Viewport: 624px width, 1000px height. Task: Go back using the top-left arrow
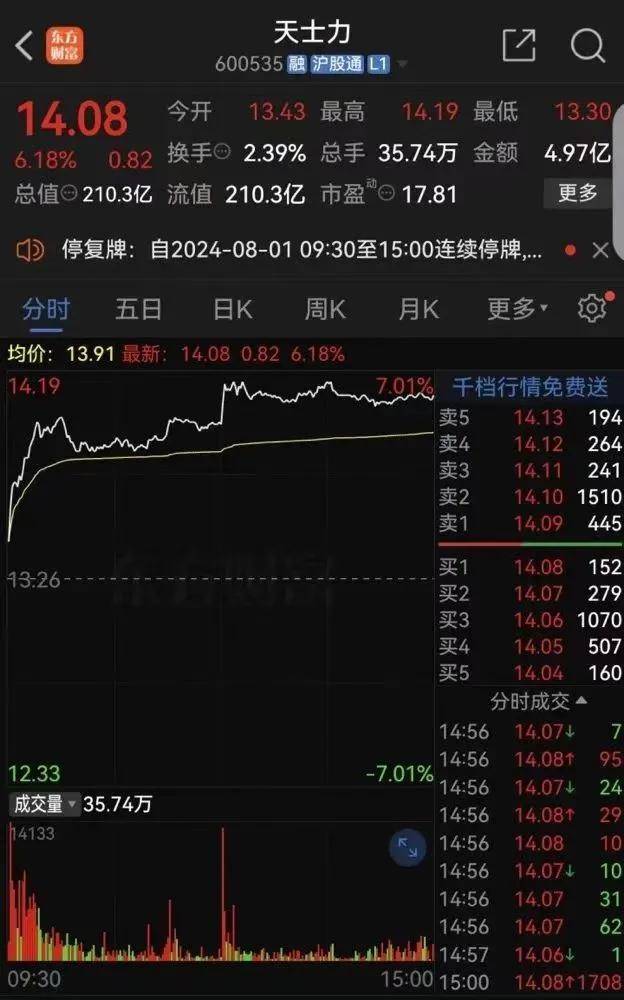(x=24, y=46)
